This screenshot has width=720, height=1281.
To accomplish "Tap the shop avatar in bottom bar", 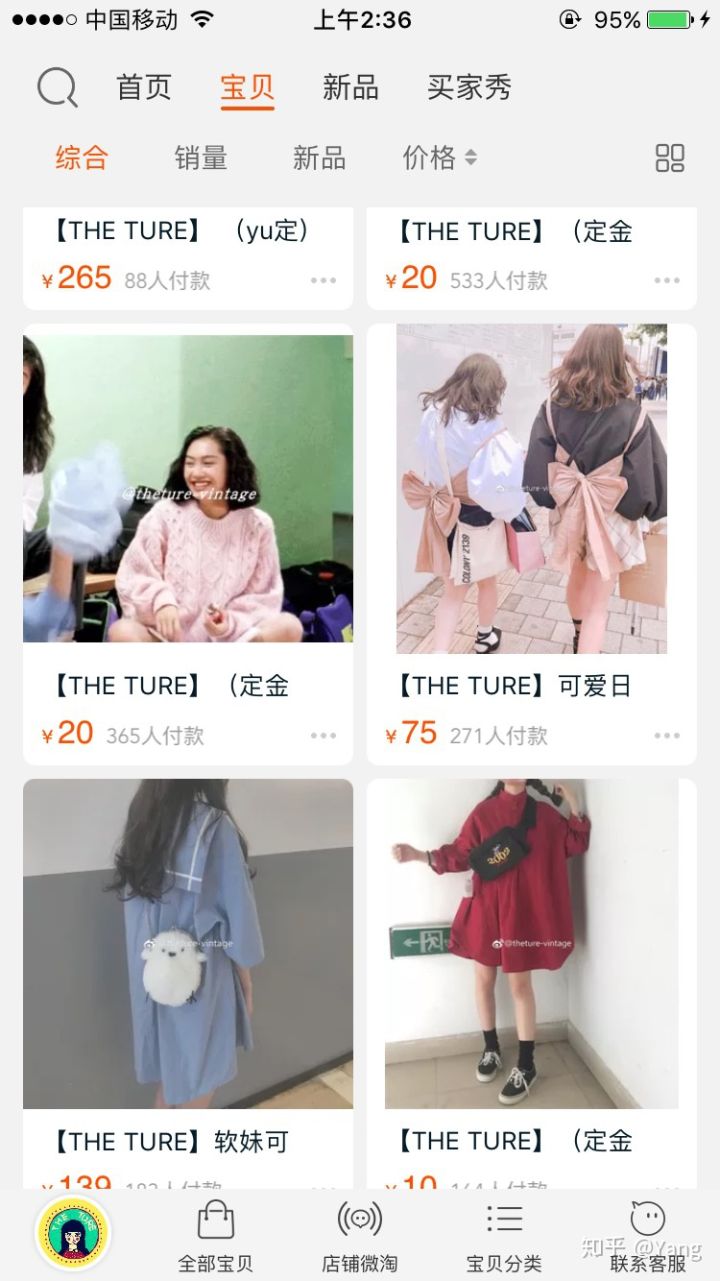I will point(73,1233).
